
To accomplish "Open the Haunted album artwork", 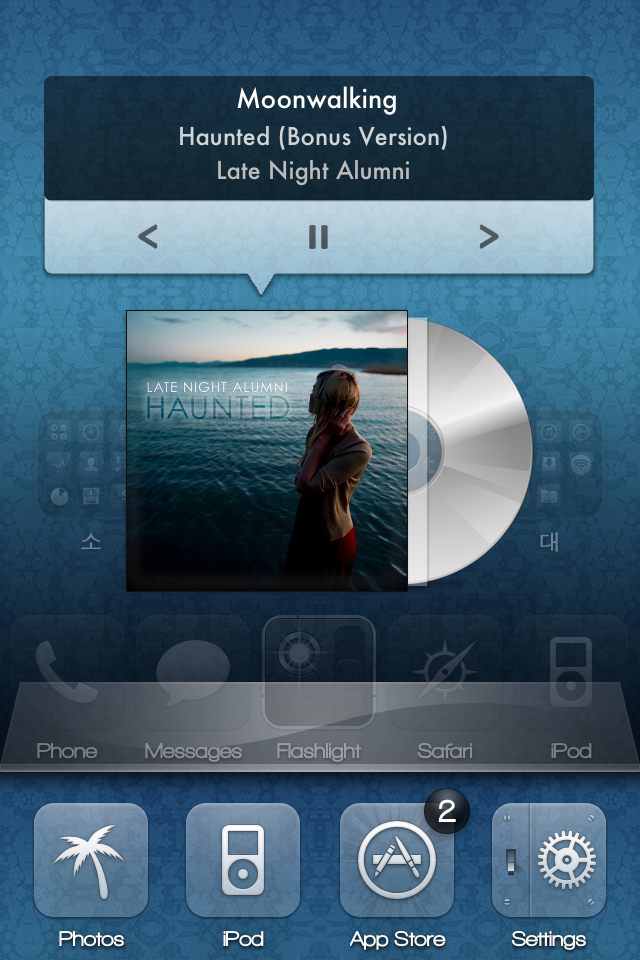I will (x=267, y=451).
